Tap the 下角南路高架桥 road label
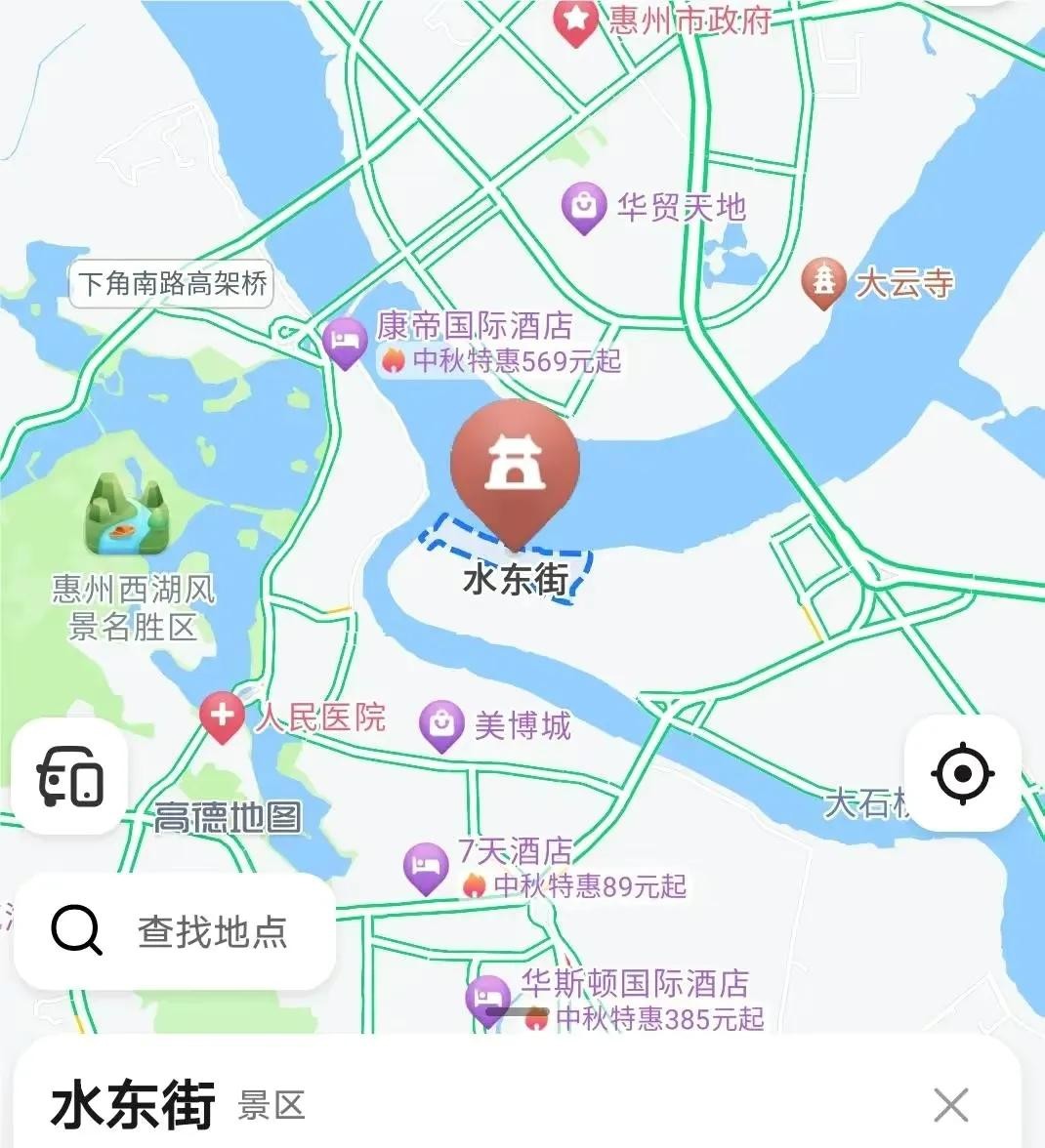 173,284
